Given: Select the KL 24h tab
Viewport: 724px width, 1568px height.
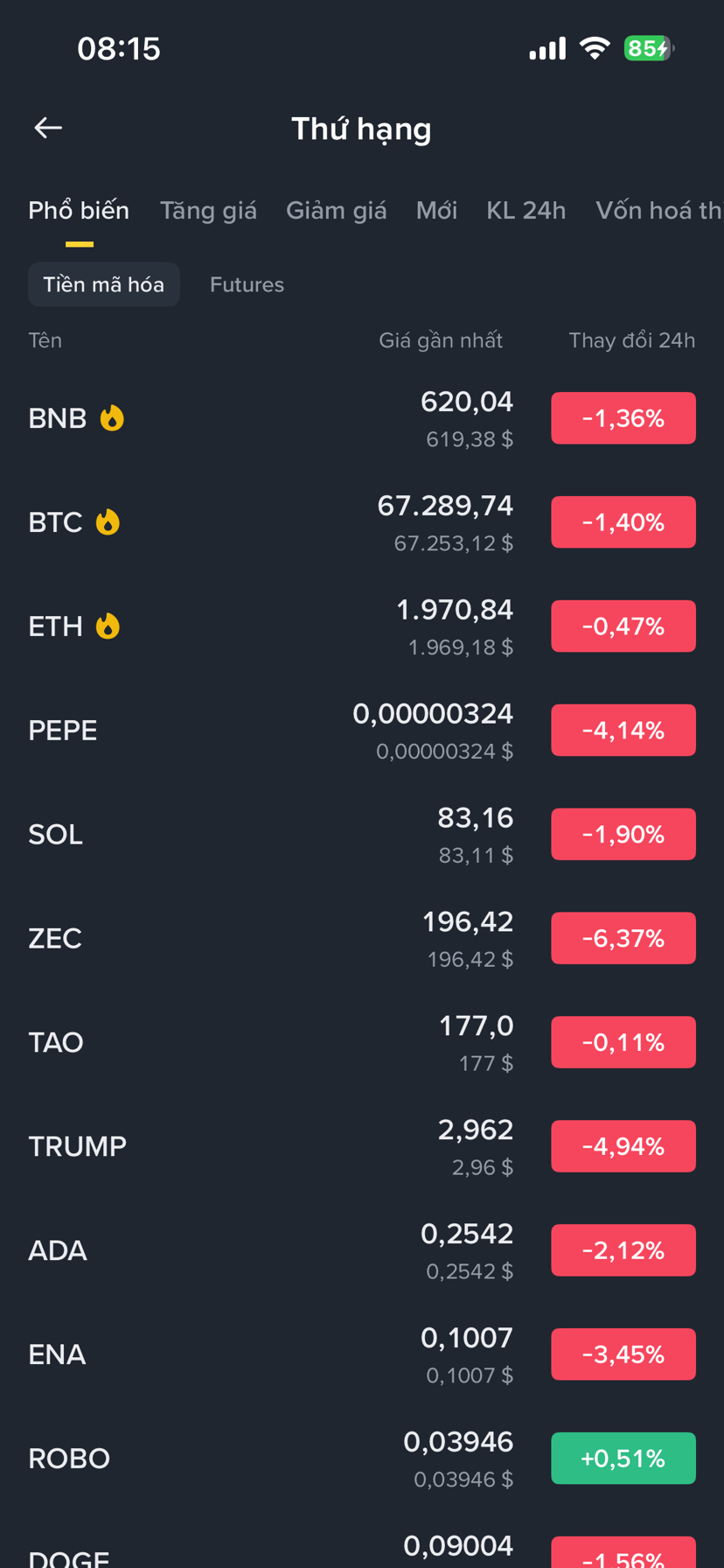Looking at the screenshot, I should [x=526, y=210].
